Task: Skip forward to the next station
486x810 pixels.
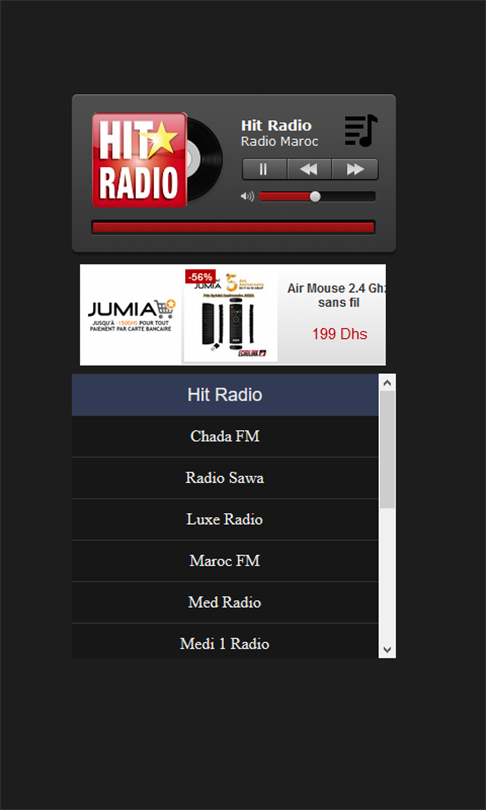Action: [355, 169]
